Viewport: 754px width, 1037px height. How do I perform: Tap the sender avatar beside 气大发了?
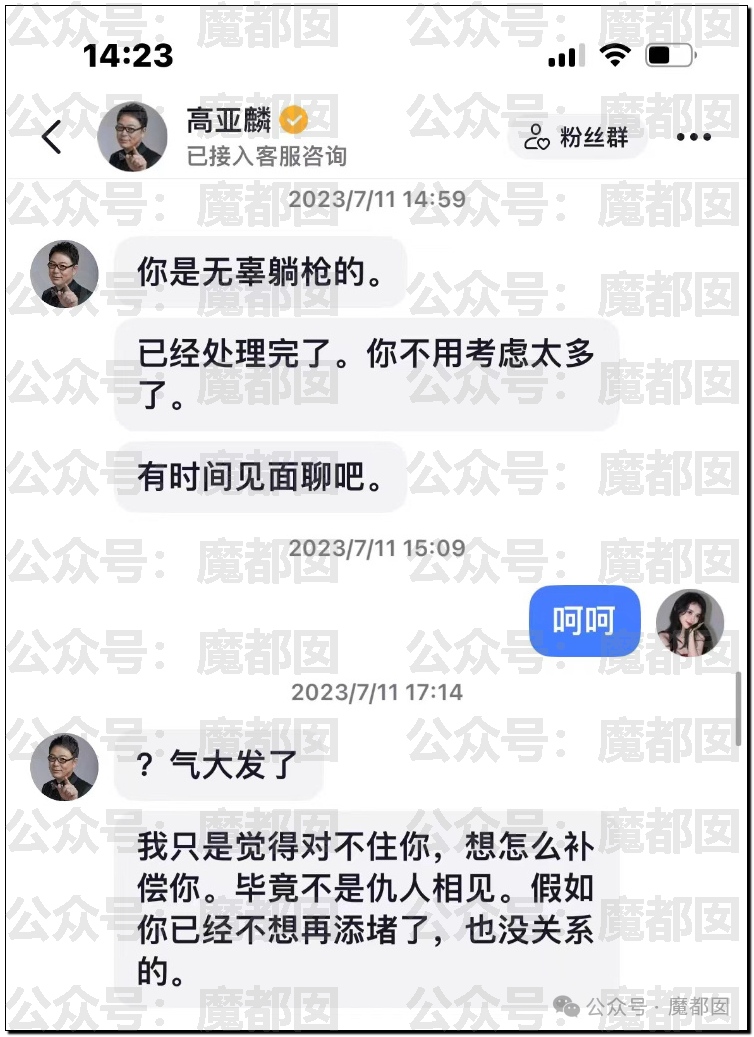coord(65,766)
